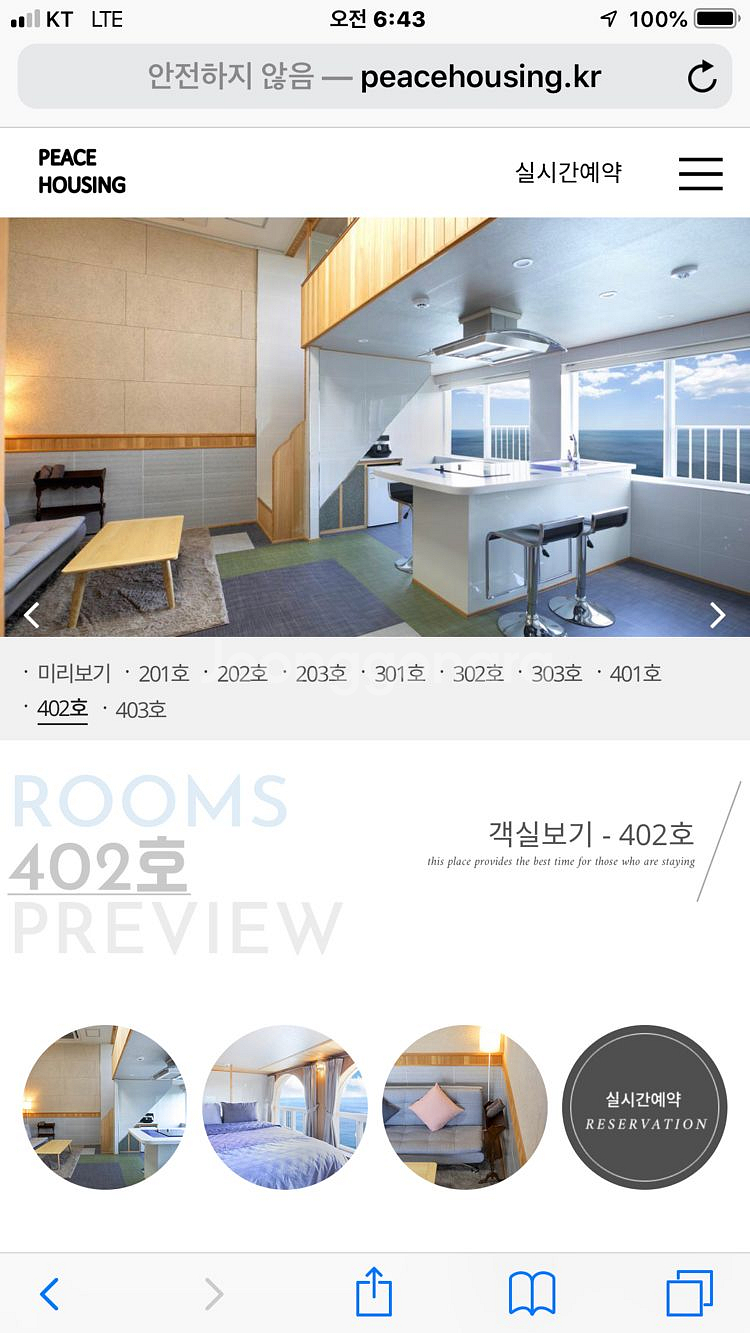The image size is (750, 1333).
Task: Show the next room photo
Action: click(x=717, y=615)
